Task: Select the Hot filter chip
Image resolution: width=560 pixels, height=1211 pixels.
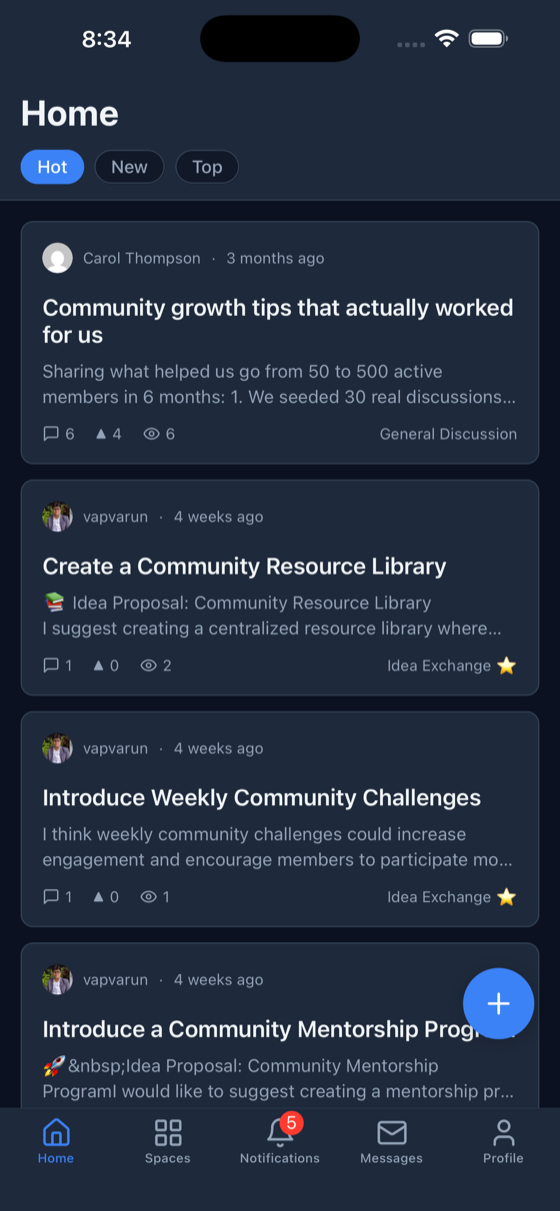Action: click(52, 167)
